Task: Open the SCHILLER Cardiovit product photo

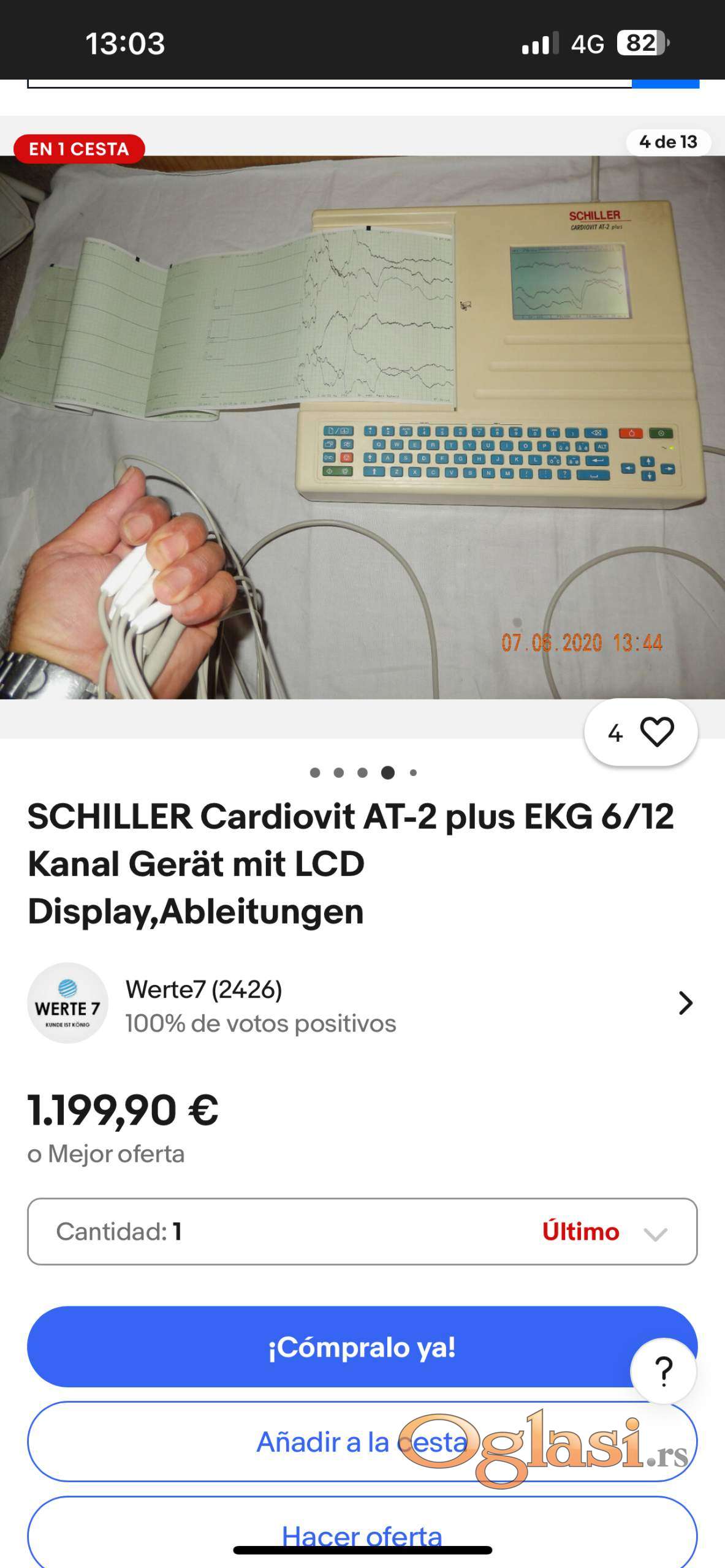Action: tap(362, 427)
